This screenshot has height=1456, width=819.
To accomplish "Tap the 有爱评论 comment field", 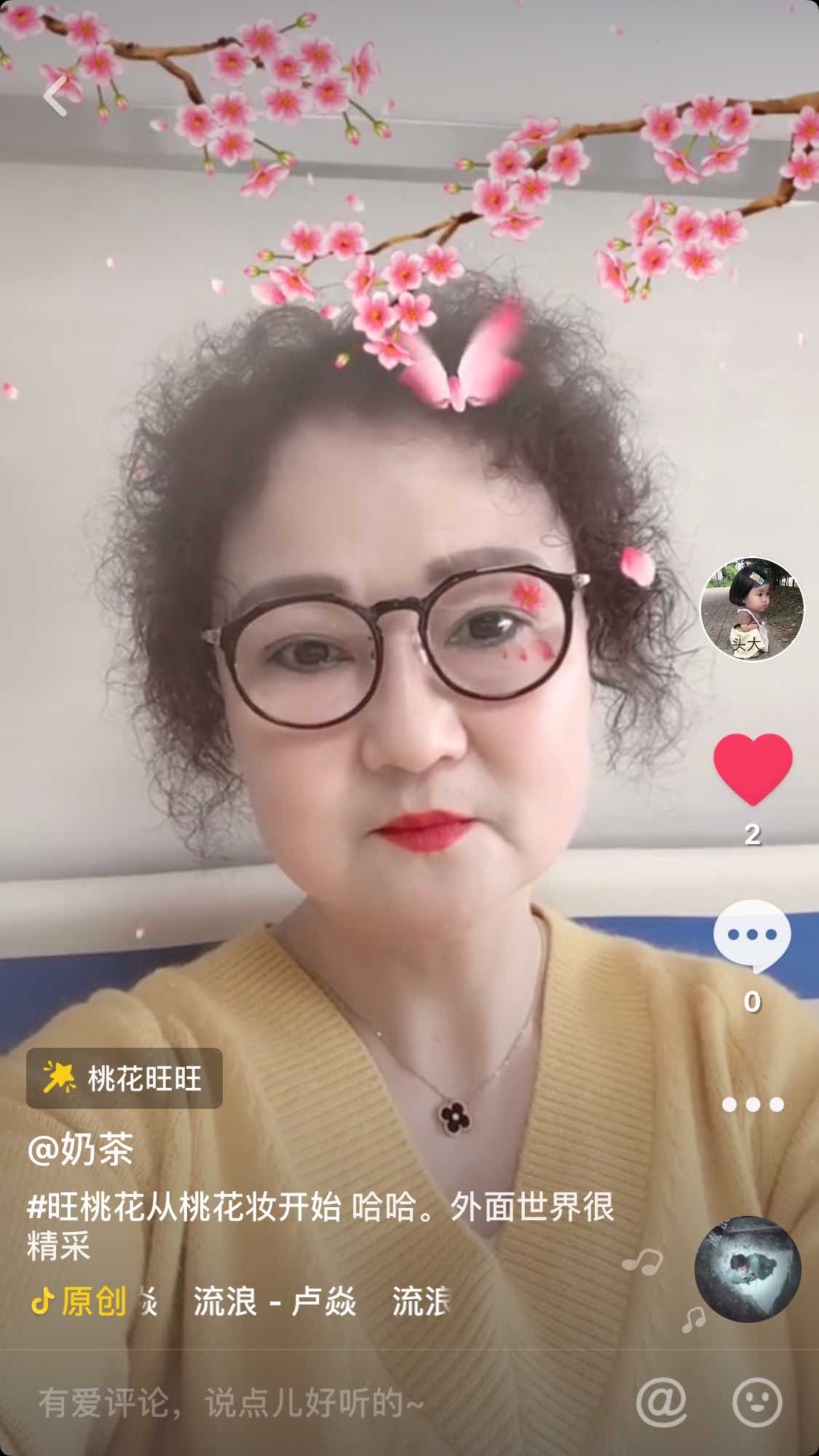I will click(x=233, y=1402).
